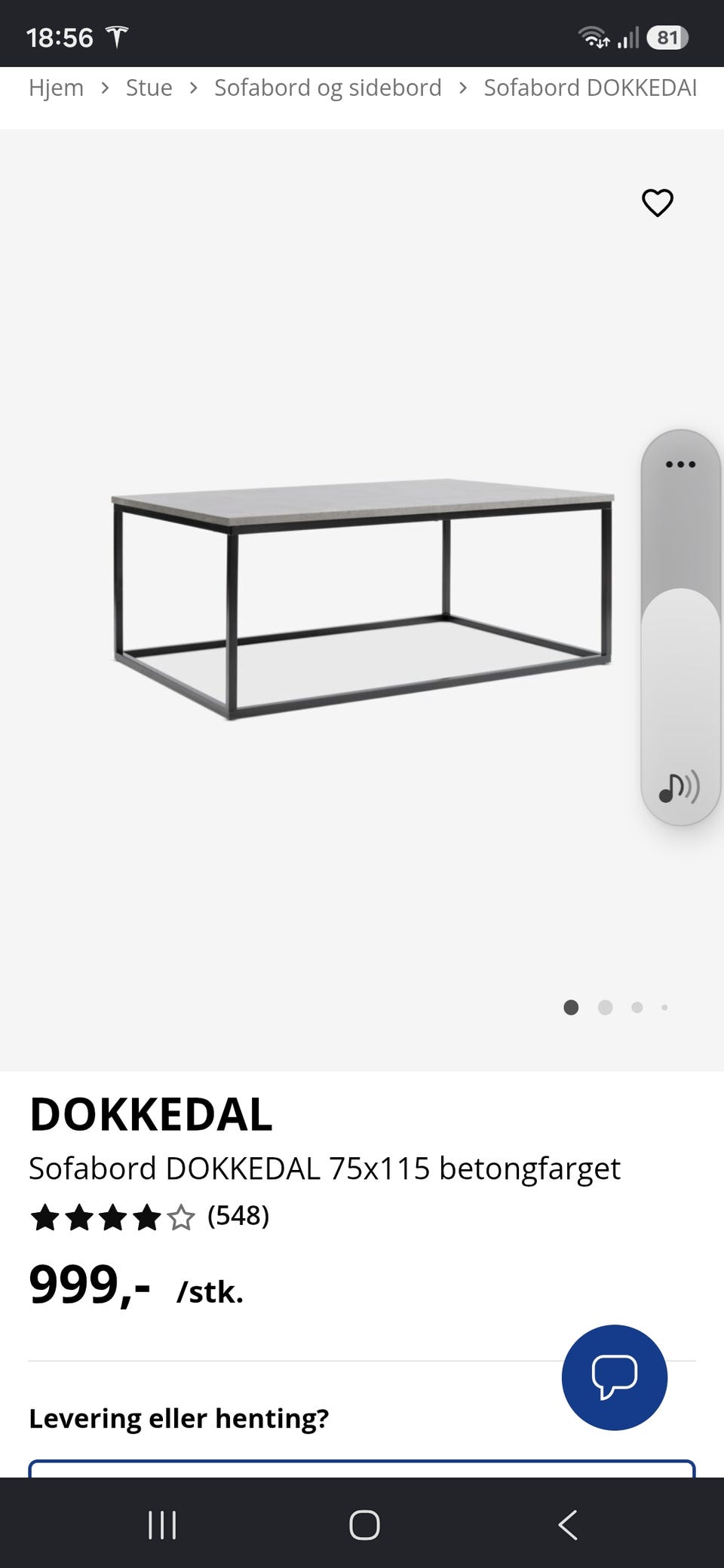Jump to second image indicator dot
The image size is (724, 1568).
605,1007
